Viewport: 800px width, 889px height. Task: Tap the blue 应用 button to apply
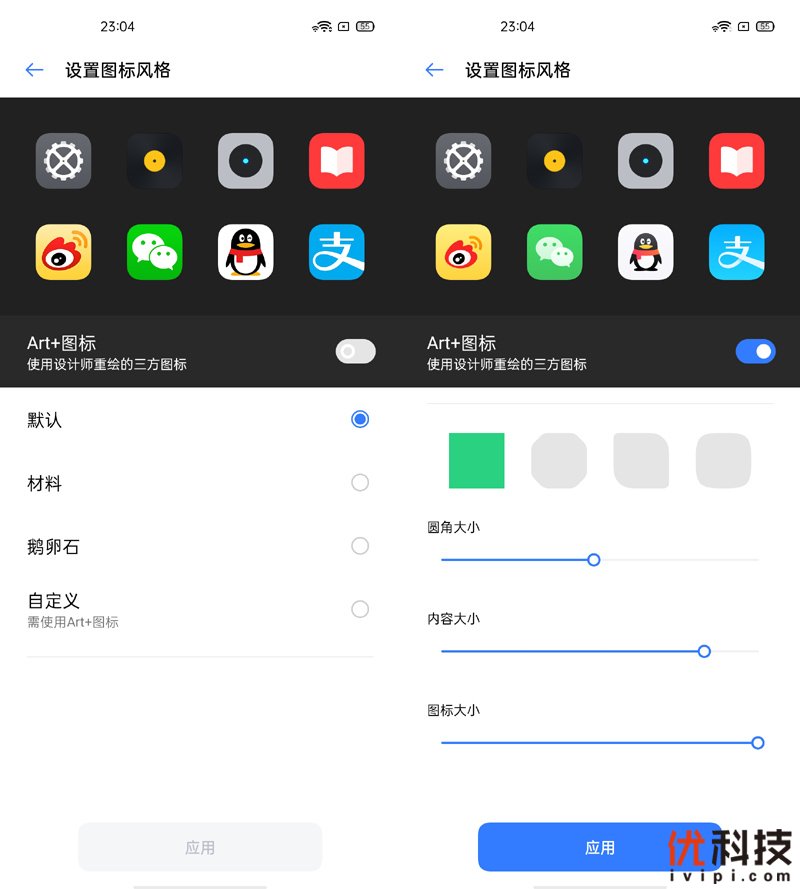click(x=600, y=846)
